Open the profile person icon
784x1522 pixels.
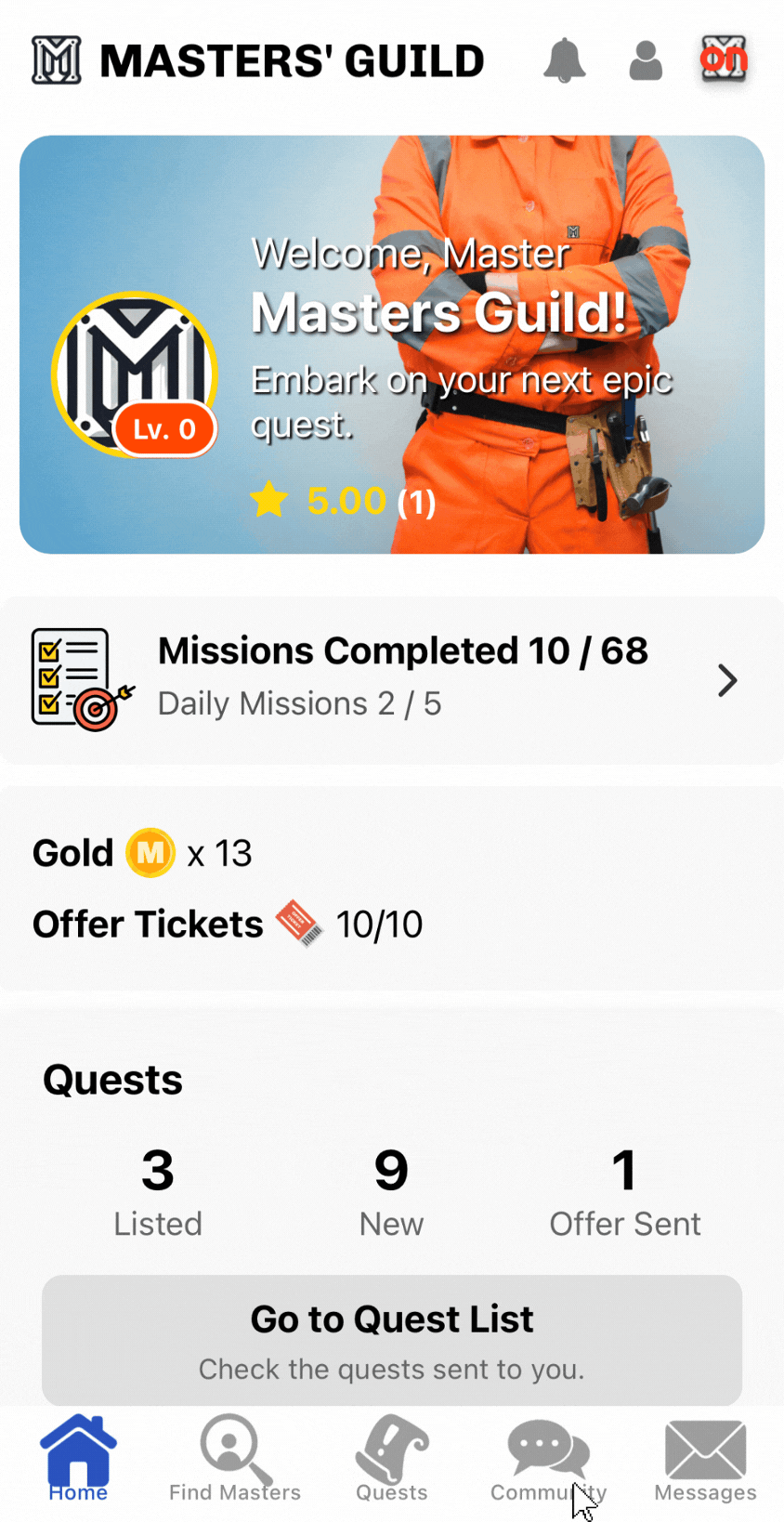tap(646, 60)
